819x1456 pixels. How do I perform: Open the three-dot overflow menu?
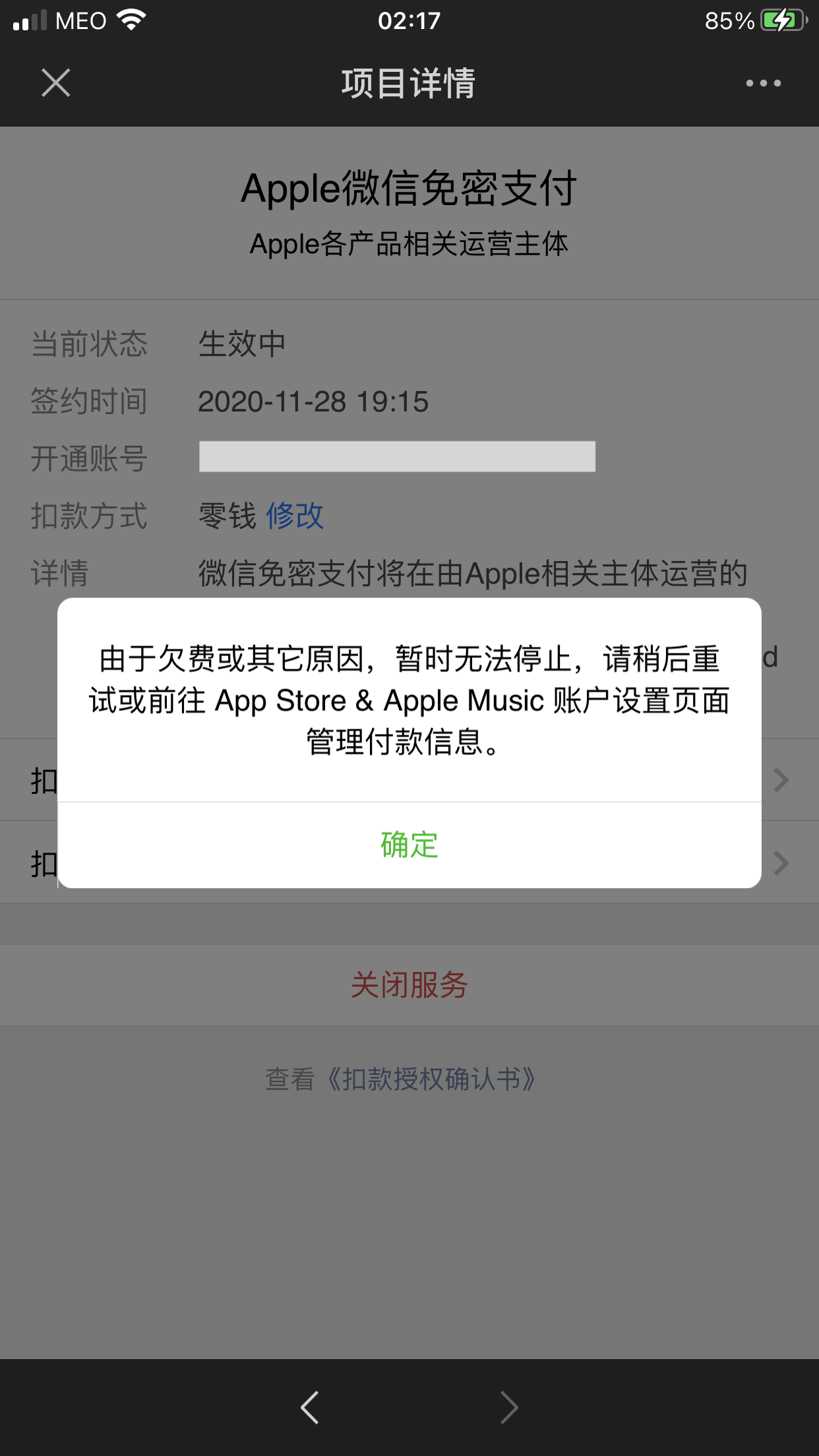point(763,83)
